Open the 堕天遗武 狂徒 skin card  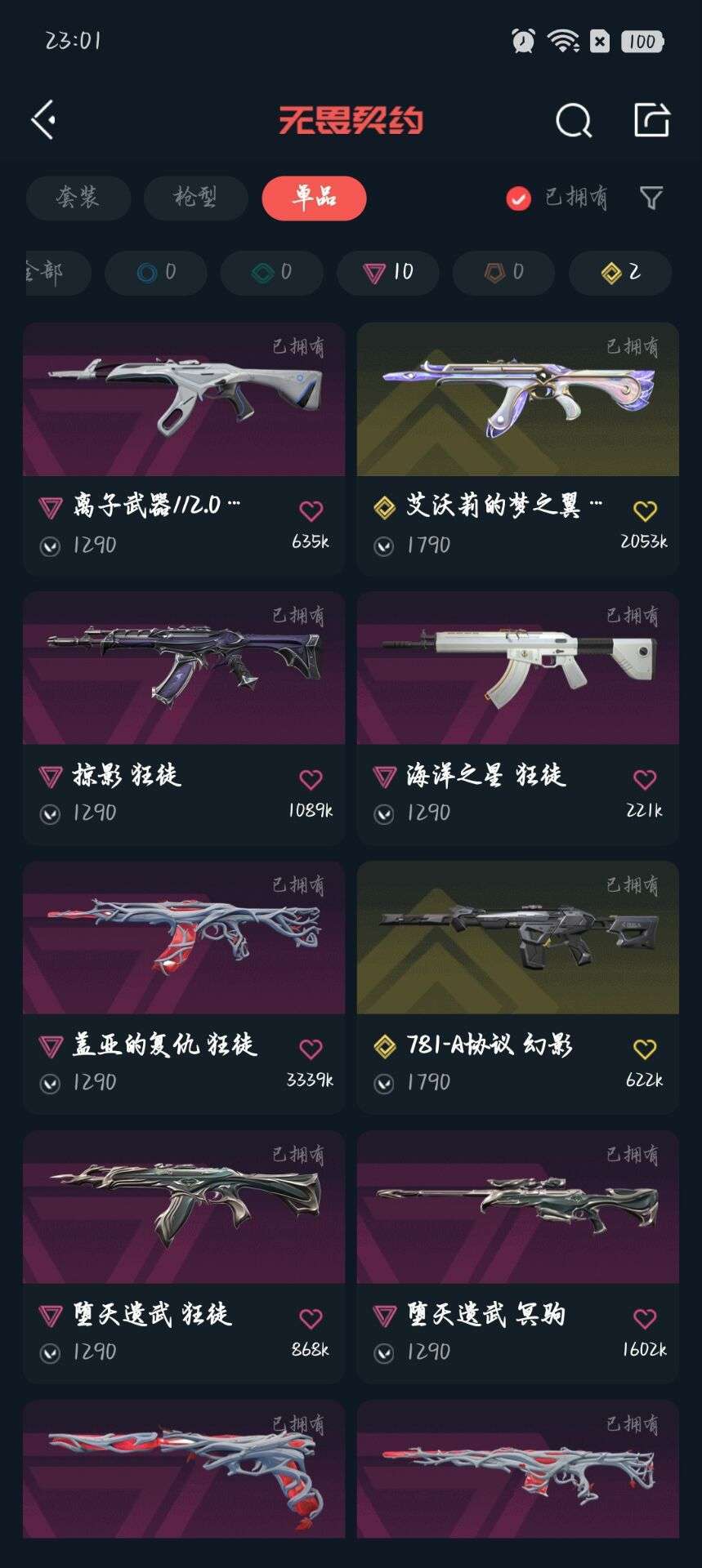click(x=184, y=1257)
